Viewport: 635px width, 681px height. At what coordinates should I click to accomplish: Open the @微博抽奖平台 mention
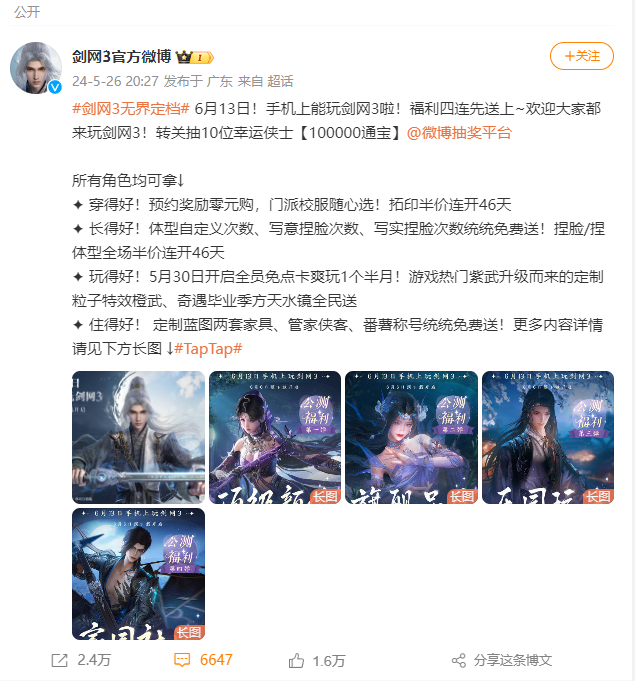coord(463,132)
